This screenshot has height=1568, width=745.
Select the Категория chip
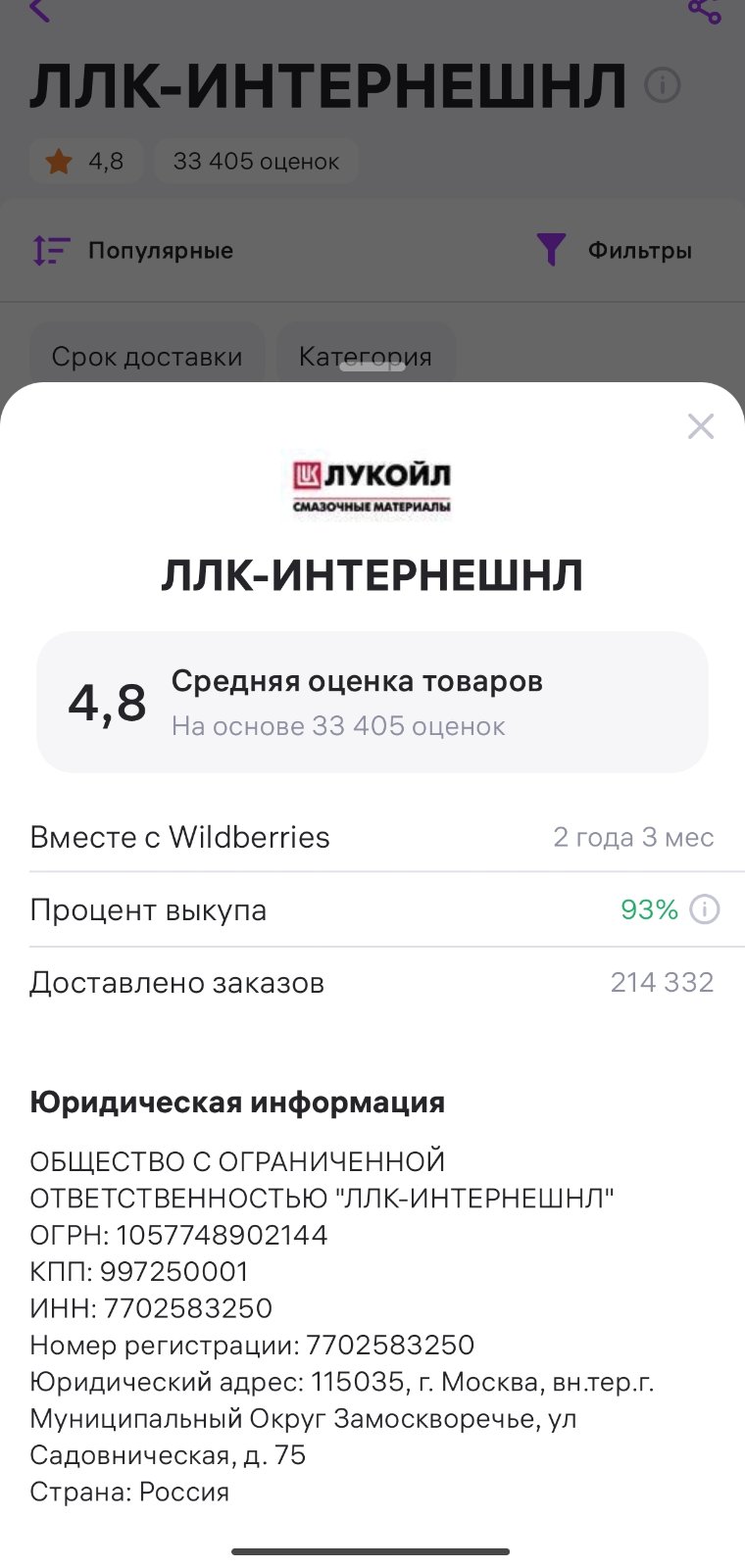(366, 357)
